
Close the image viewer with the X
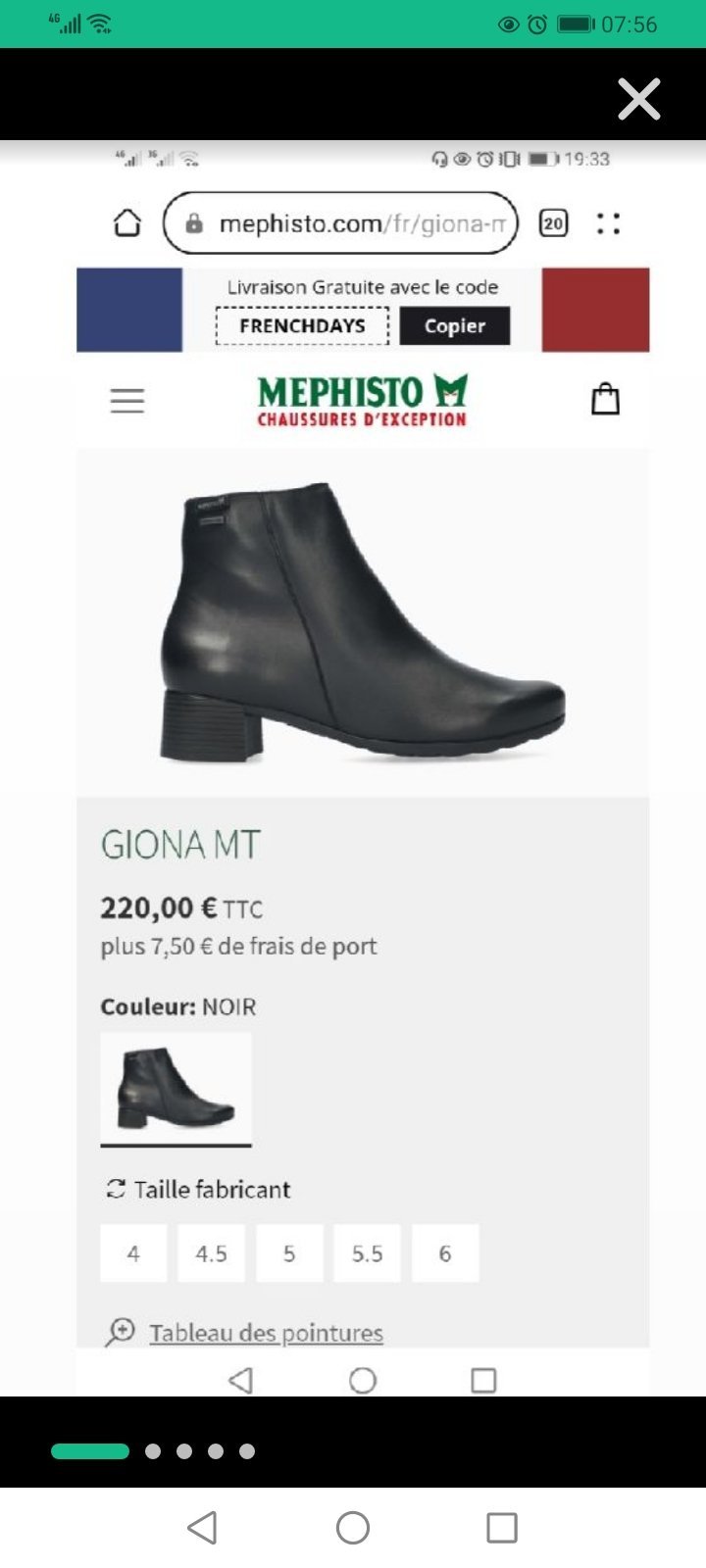pyautogui.click(x=638, y=99)
